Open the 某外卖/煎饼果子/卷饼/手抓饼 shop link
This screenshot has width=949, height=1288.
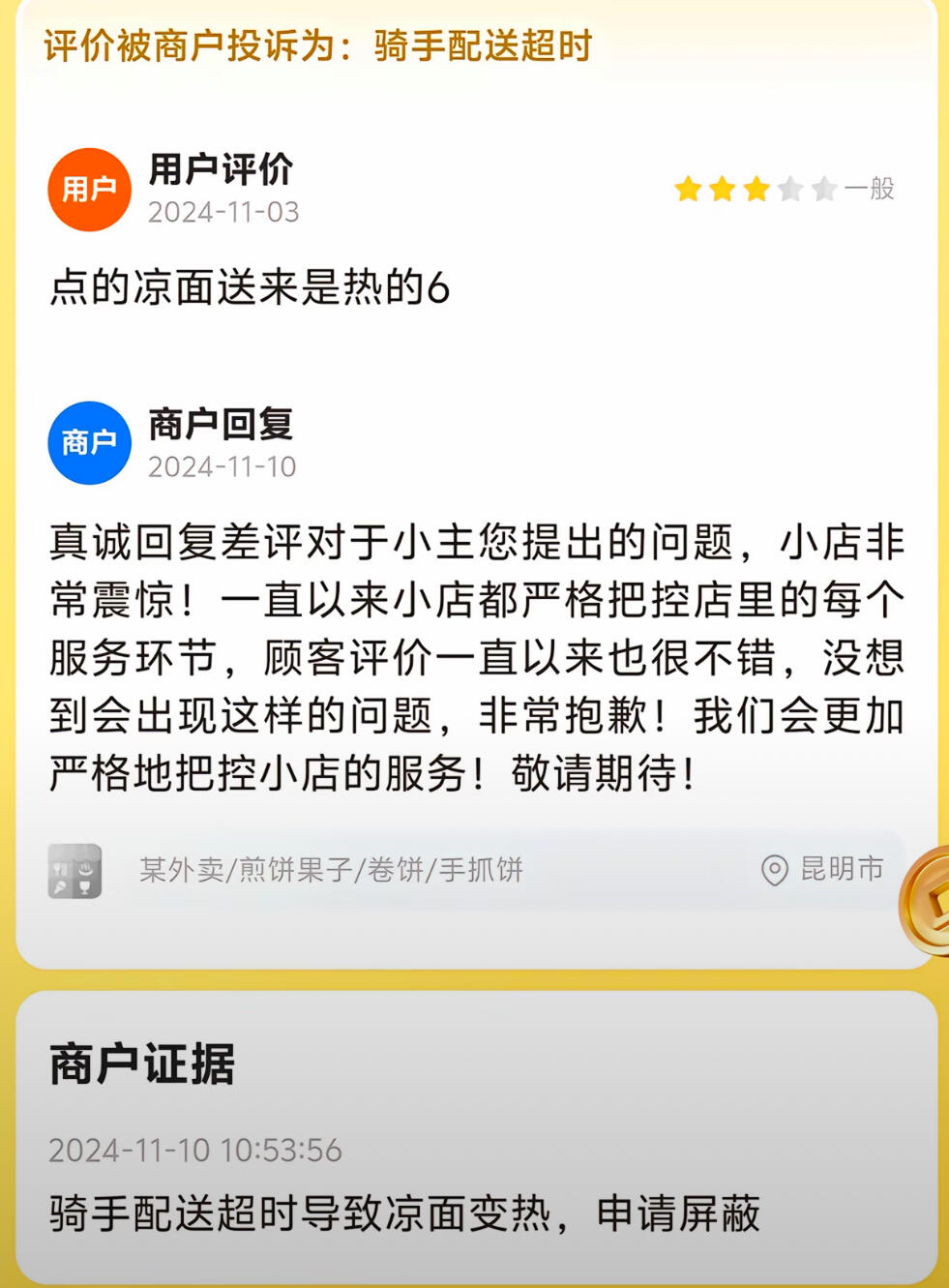[332, 870]
